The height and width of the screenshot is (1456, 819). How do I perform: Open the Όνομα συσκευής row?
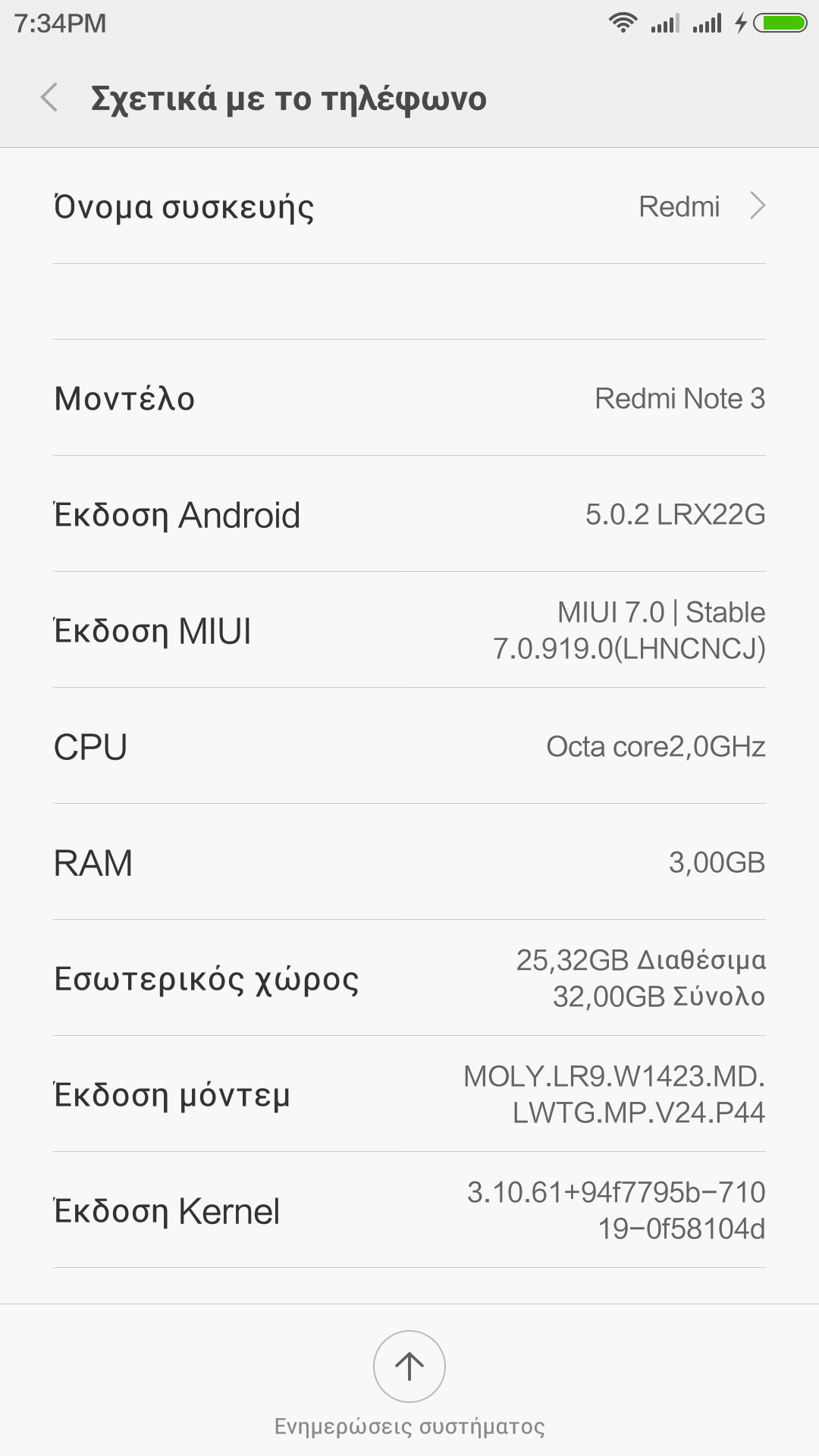pyautogui.click(x=409, y=206)
